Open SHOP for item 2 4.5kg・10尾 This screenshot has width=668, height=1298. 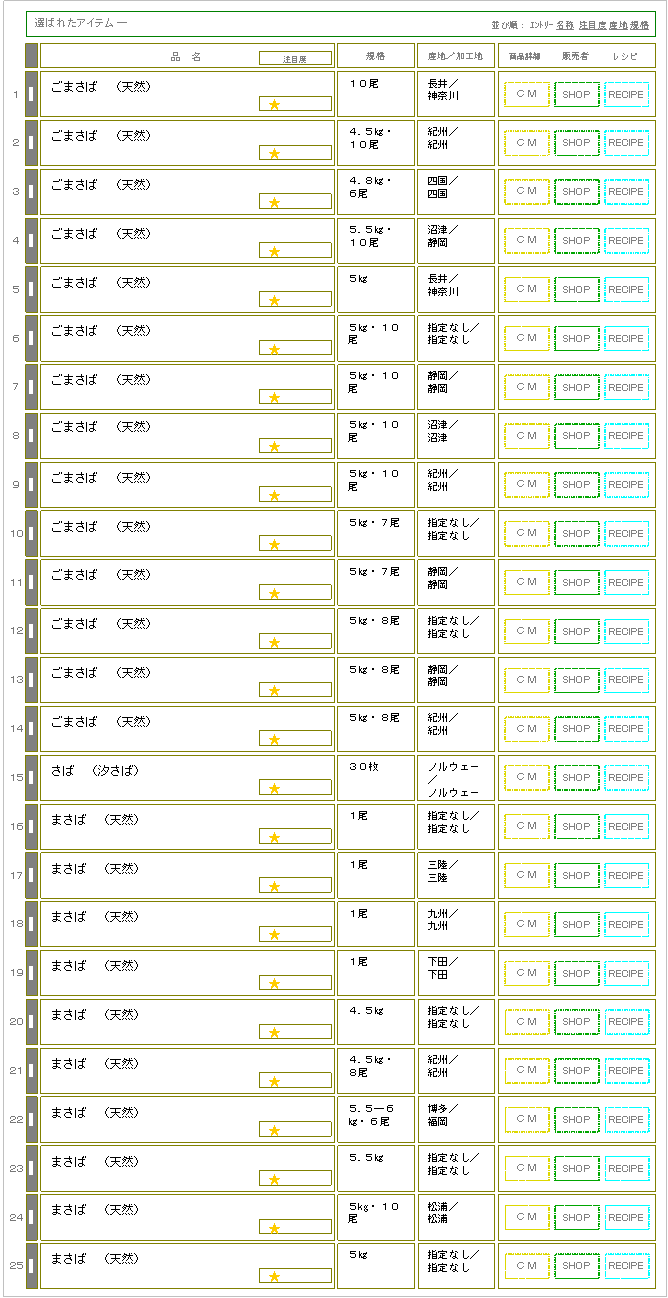click(x=576, y=143)
